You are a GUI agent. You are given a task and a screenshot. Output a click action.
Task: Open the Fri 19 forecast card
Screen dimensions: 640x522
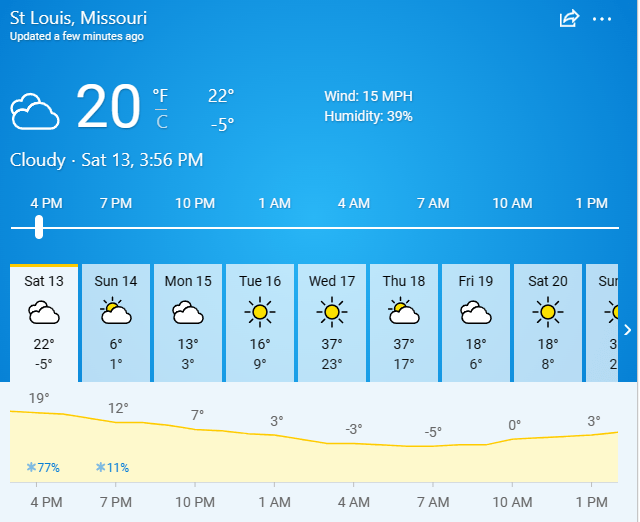[476, 323]
